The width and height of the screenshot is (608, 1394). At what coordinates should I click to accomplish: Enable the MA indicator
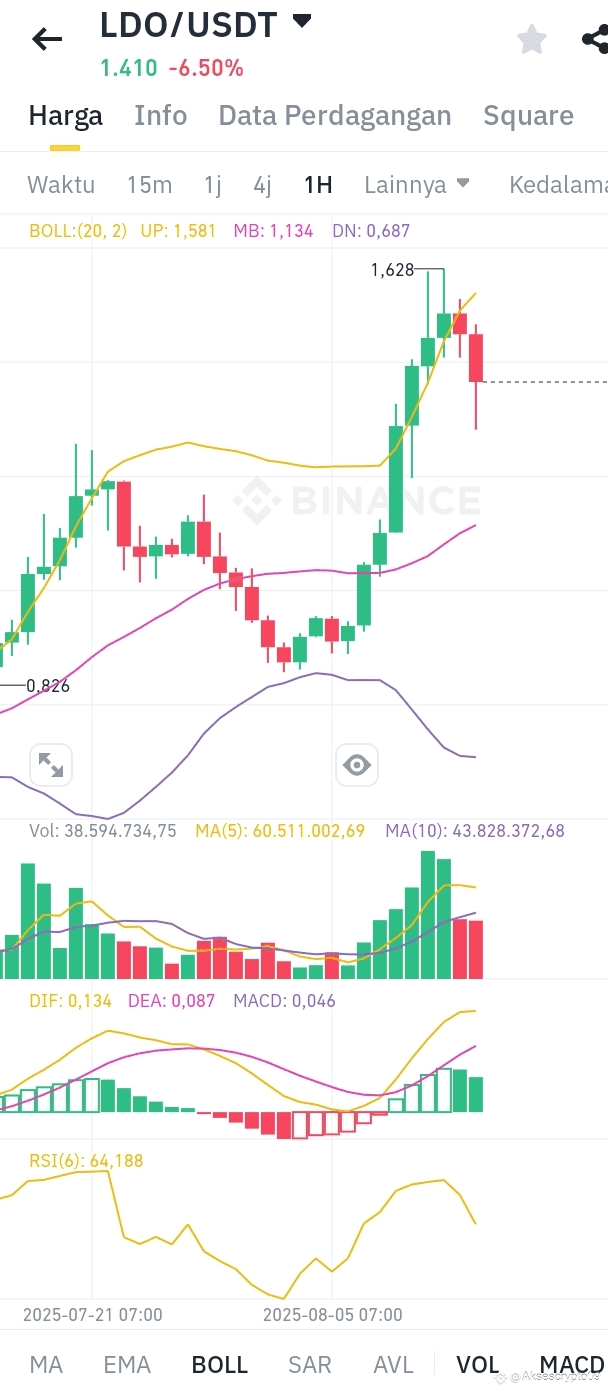pos(46,1365)
